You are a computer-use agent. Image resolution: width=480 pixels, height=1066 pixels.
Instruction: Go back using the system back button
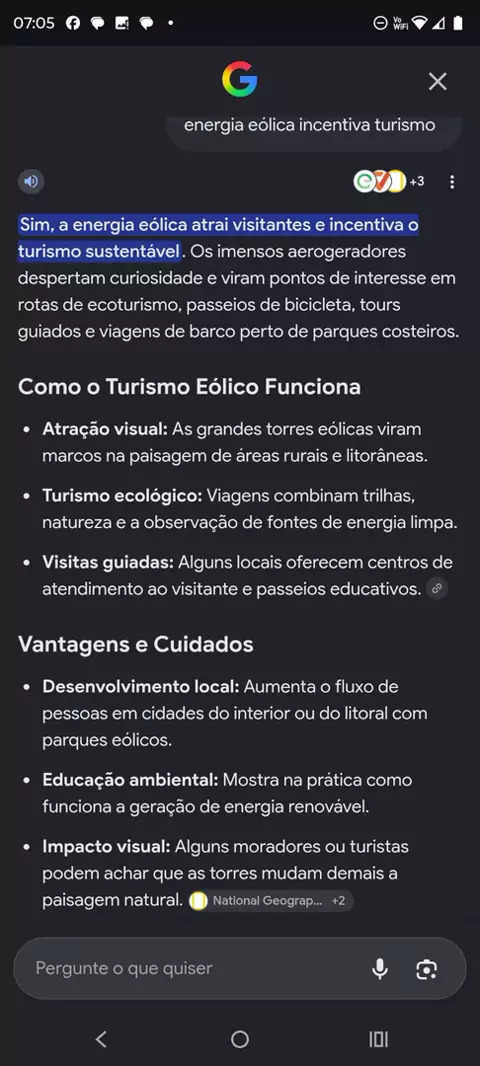coord(101,1038)
